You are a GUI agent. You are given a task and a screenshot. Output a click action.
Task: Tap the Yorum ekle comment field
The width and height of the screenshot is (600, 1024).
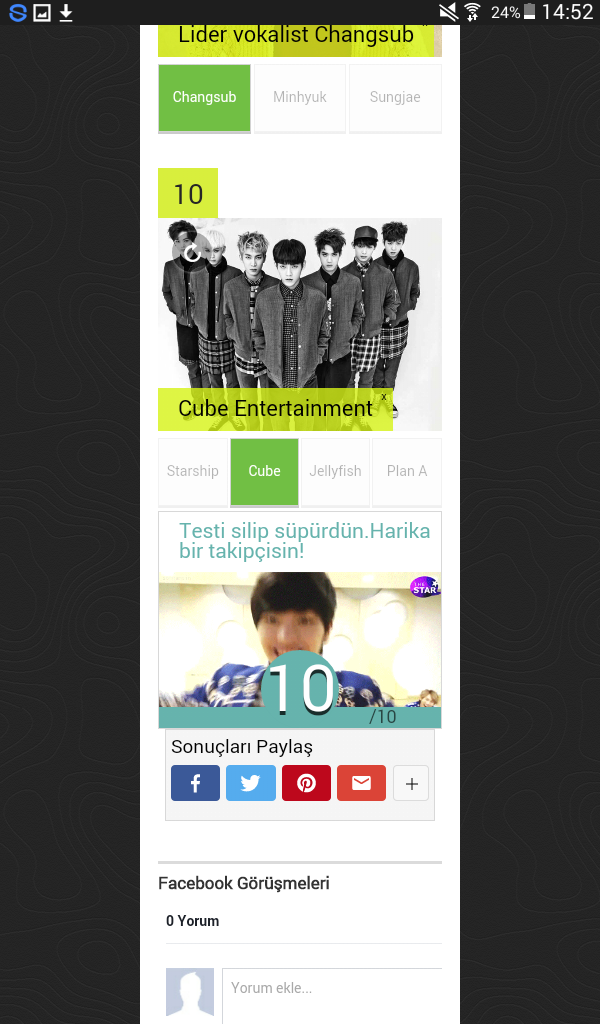click(332, 996)
